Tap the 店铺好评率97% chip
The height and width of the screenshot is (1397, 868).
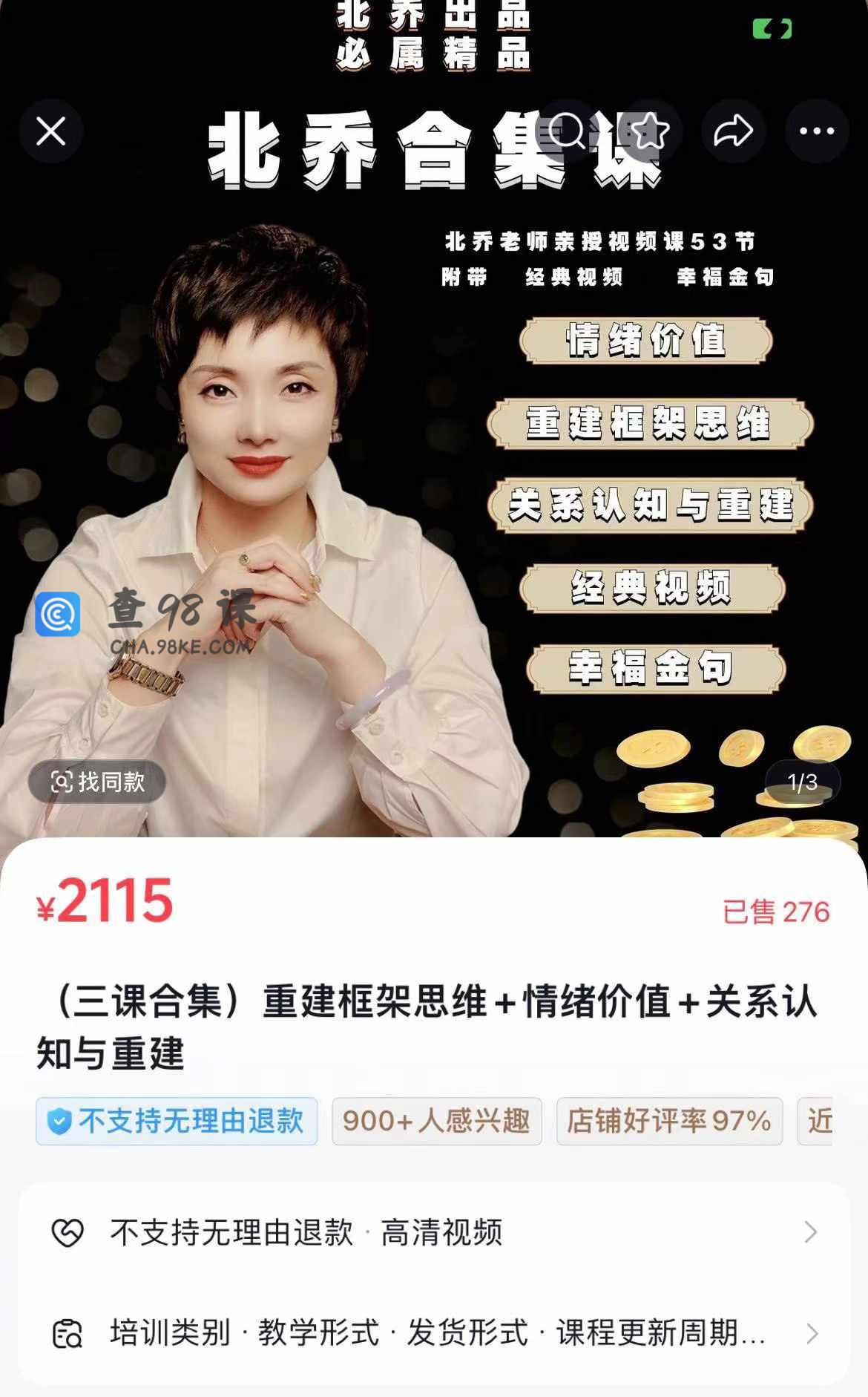(670, 1121)
